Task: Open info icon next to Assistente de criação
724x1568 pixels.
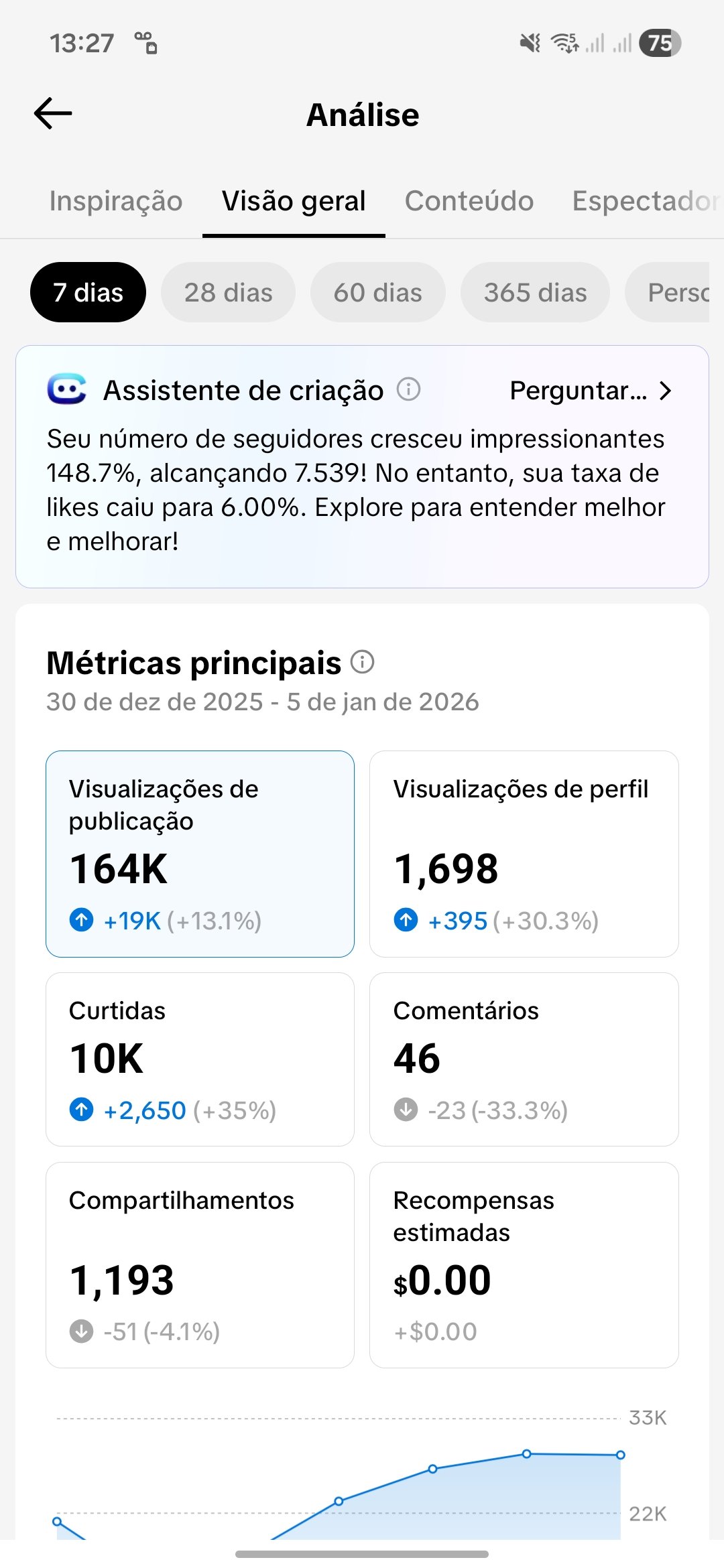Action: pos(408,389)
